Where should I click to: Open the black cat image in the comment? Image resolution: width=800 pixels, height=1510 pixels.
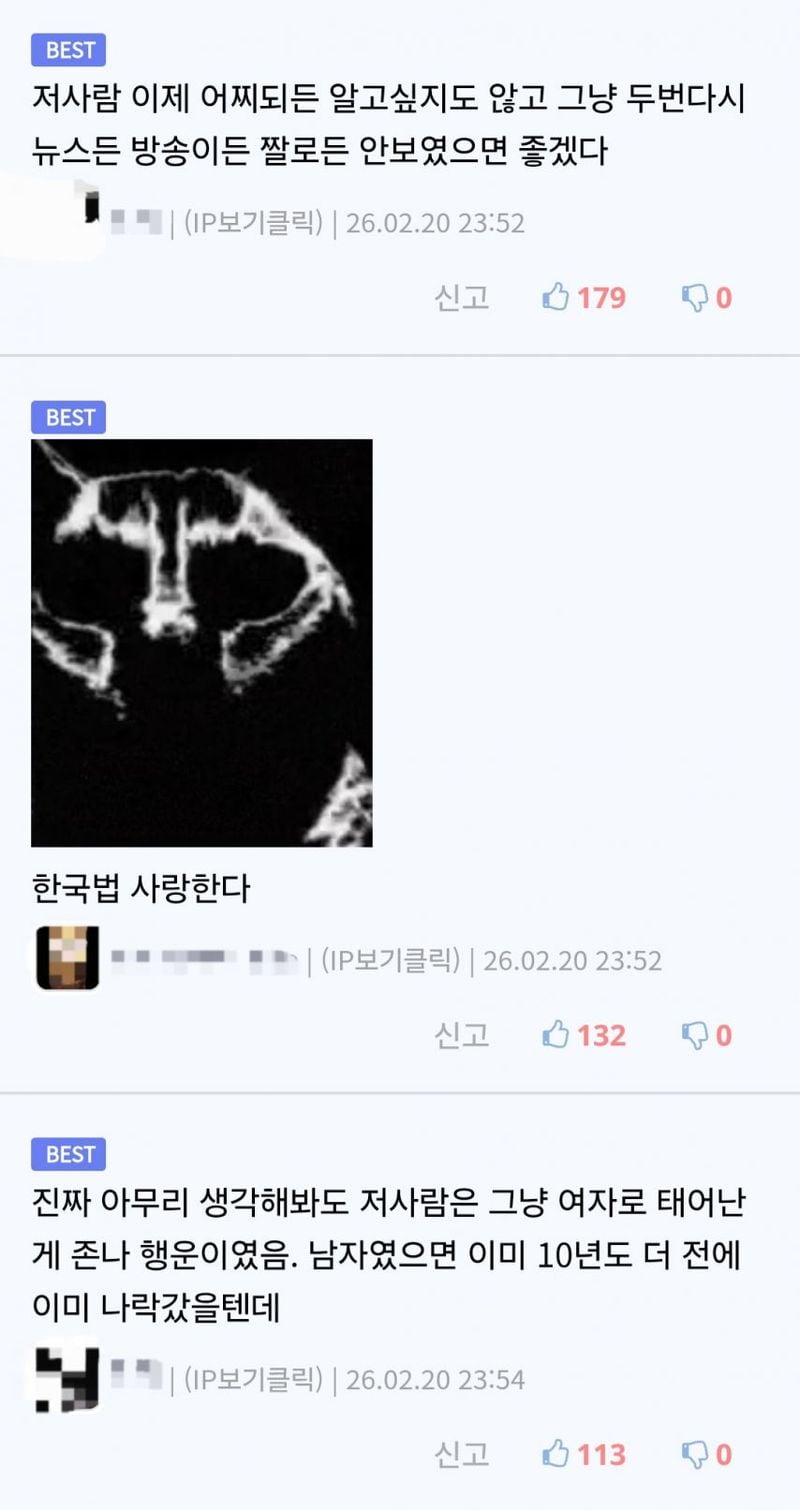(202, 643)
